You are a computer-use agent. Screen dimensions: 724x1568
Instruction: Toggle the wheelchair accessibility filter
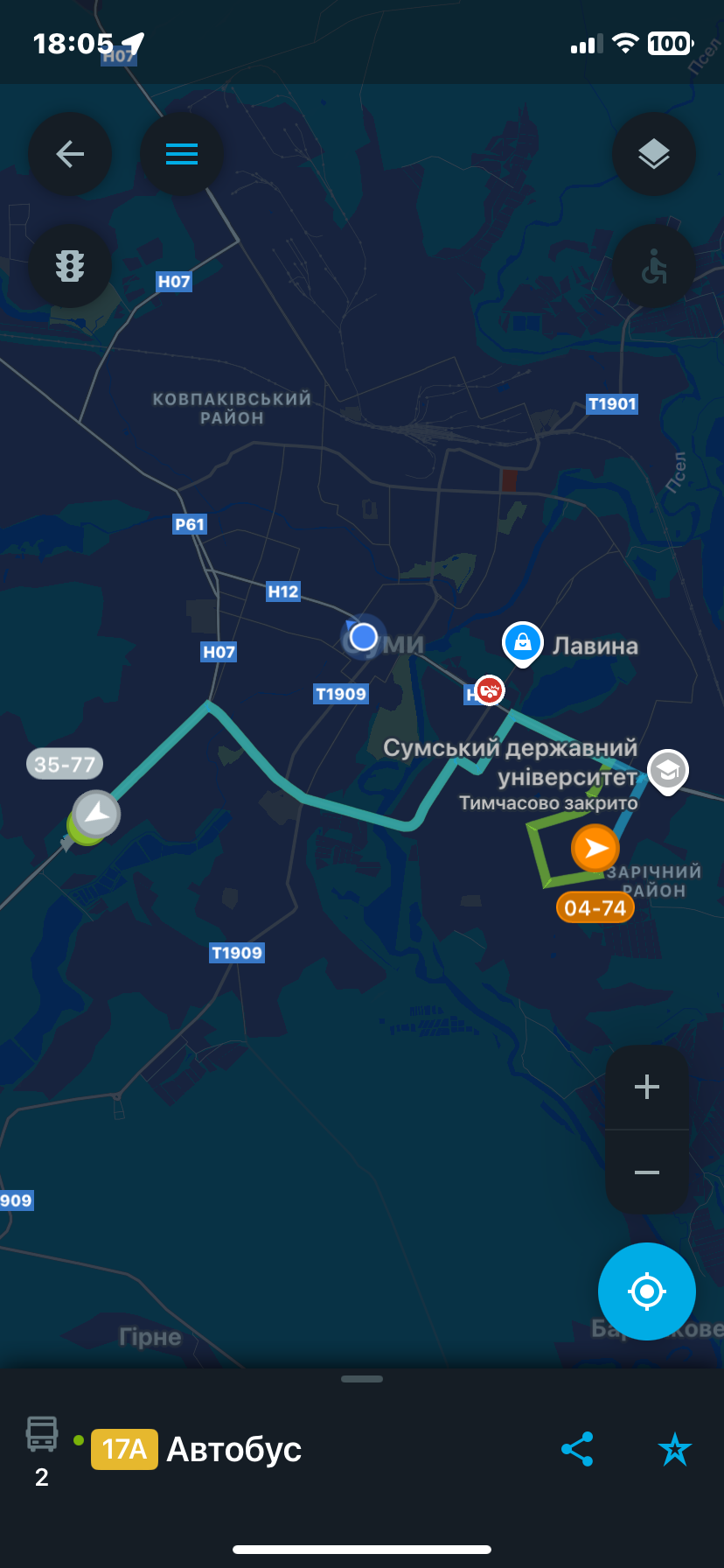654,266
